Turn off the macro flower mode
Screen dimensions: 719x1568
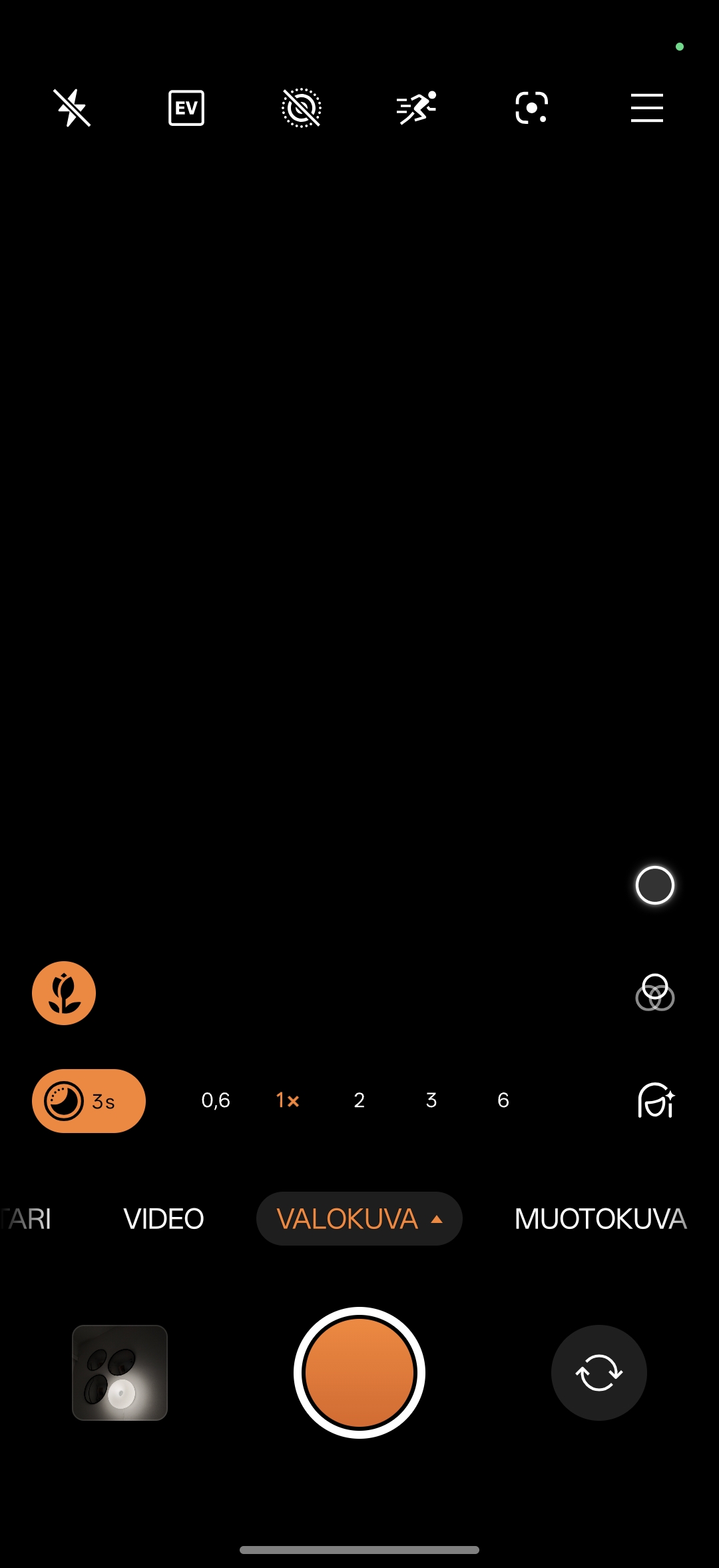pos(64,992)
